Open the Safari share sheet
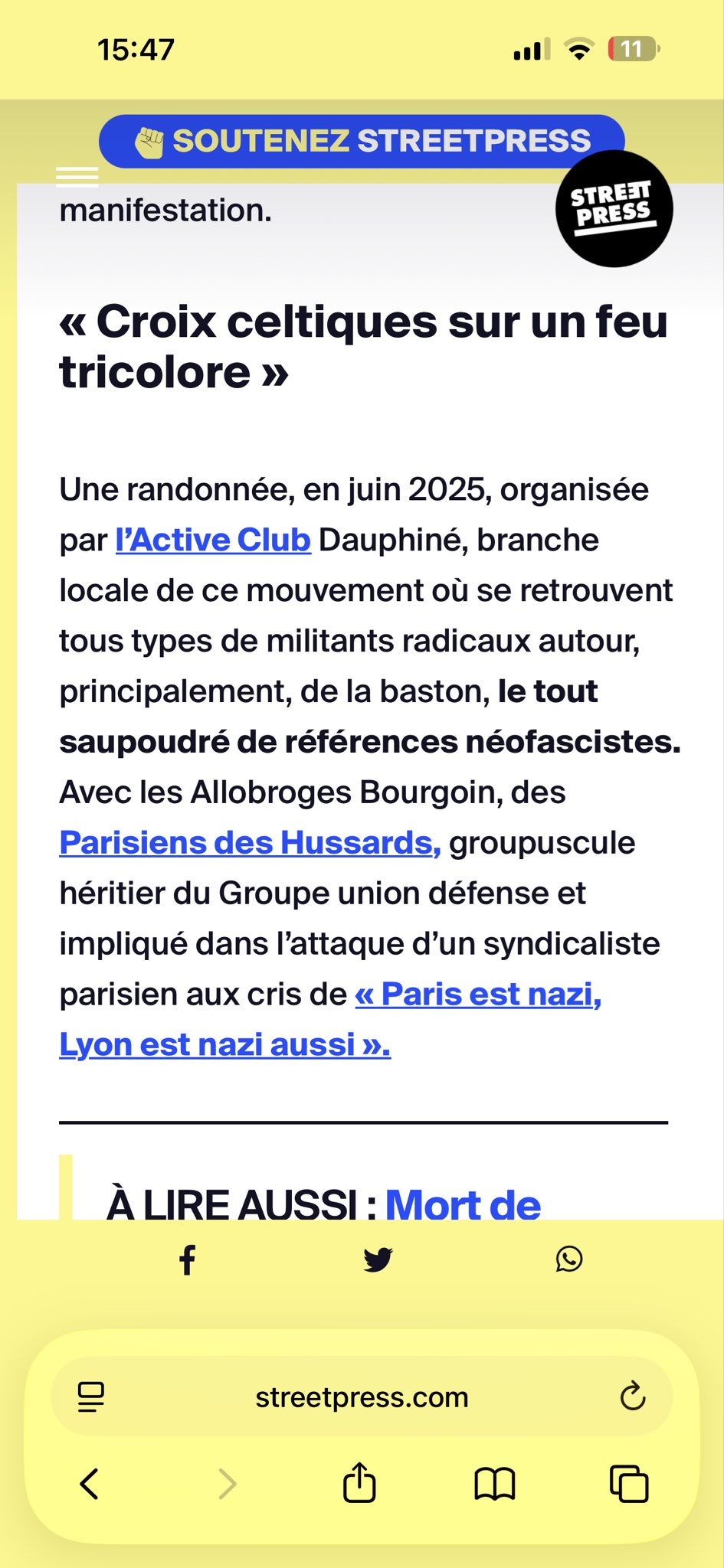 click(x=359, y=1484)
